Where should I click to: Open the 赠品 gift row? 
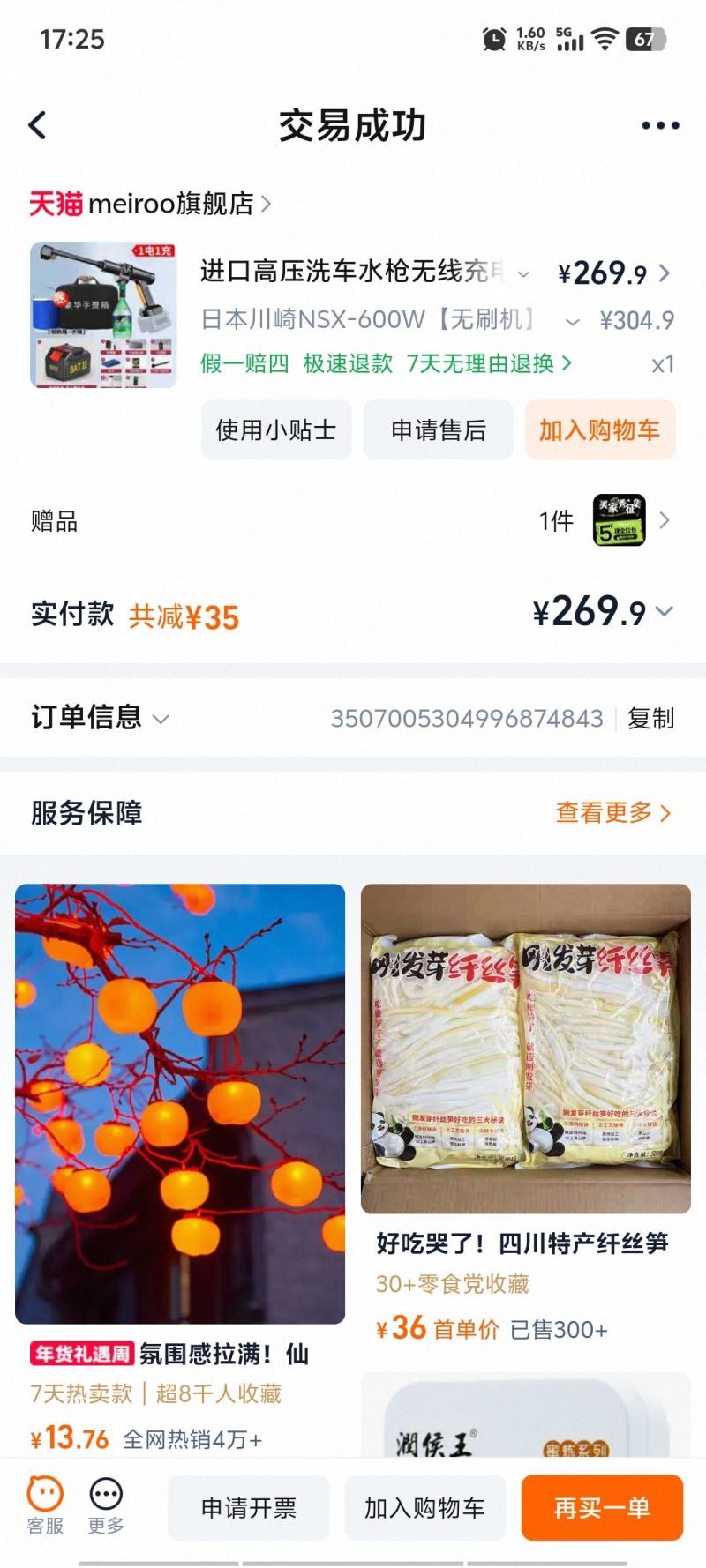tap(353, 521)
